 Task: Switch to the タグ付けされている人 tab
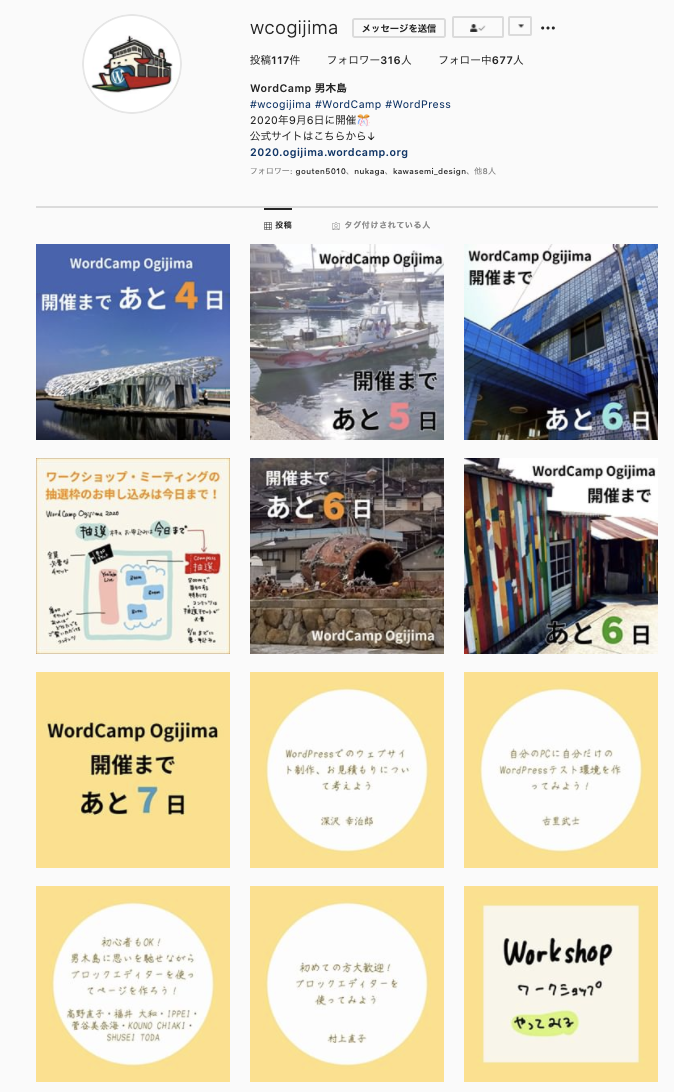click(x=381, y=226)
